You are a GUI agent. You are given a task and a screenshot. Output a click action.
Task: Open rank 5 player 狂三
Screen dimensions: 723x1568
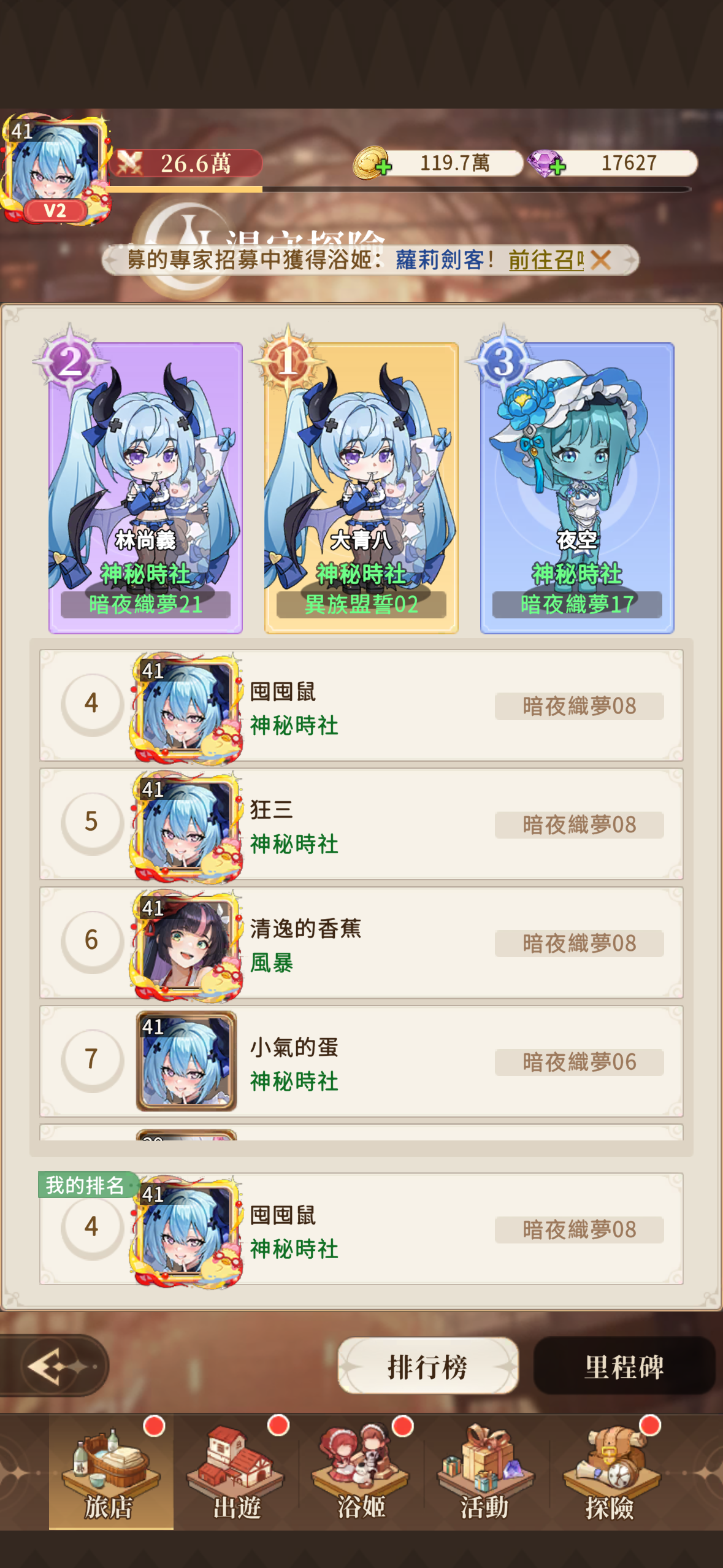361,824
